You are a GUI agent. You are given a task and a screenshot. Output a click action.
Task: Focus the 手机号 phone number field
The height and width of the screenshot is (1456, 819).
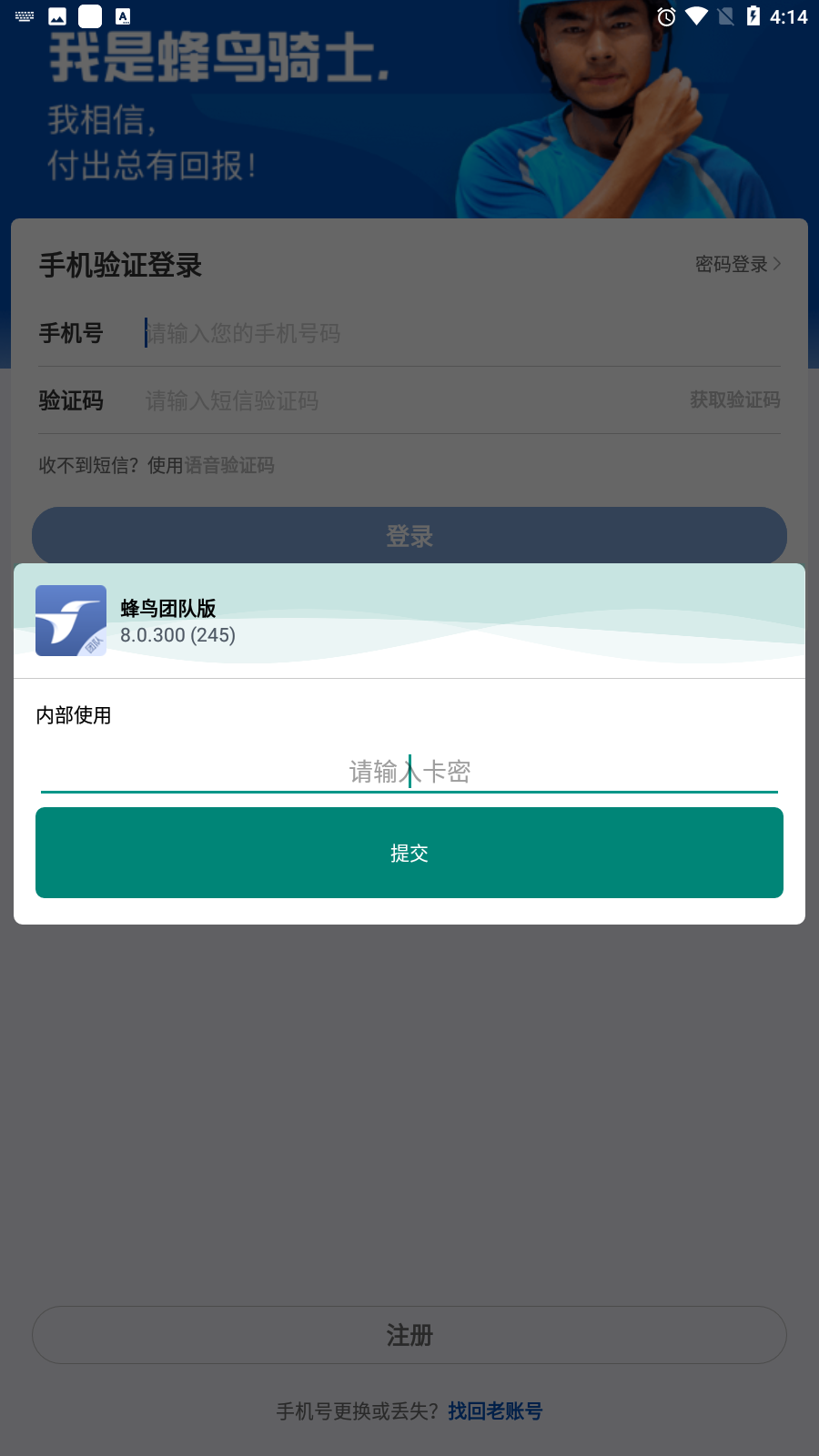(462, 333)
